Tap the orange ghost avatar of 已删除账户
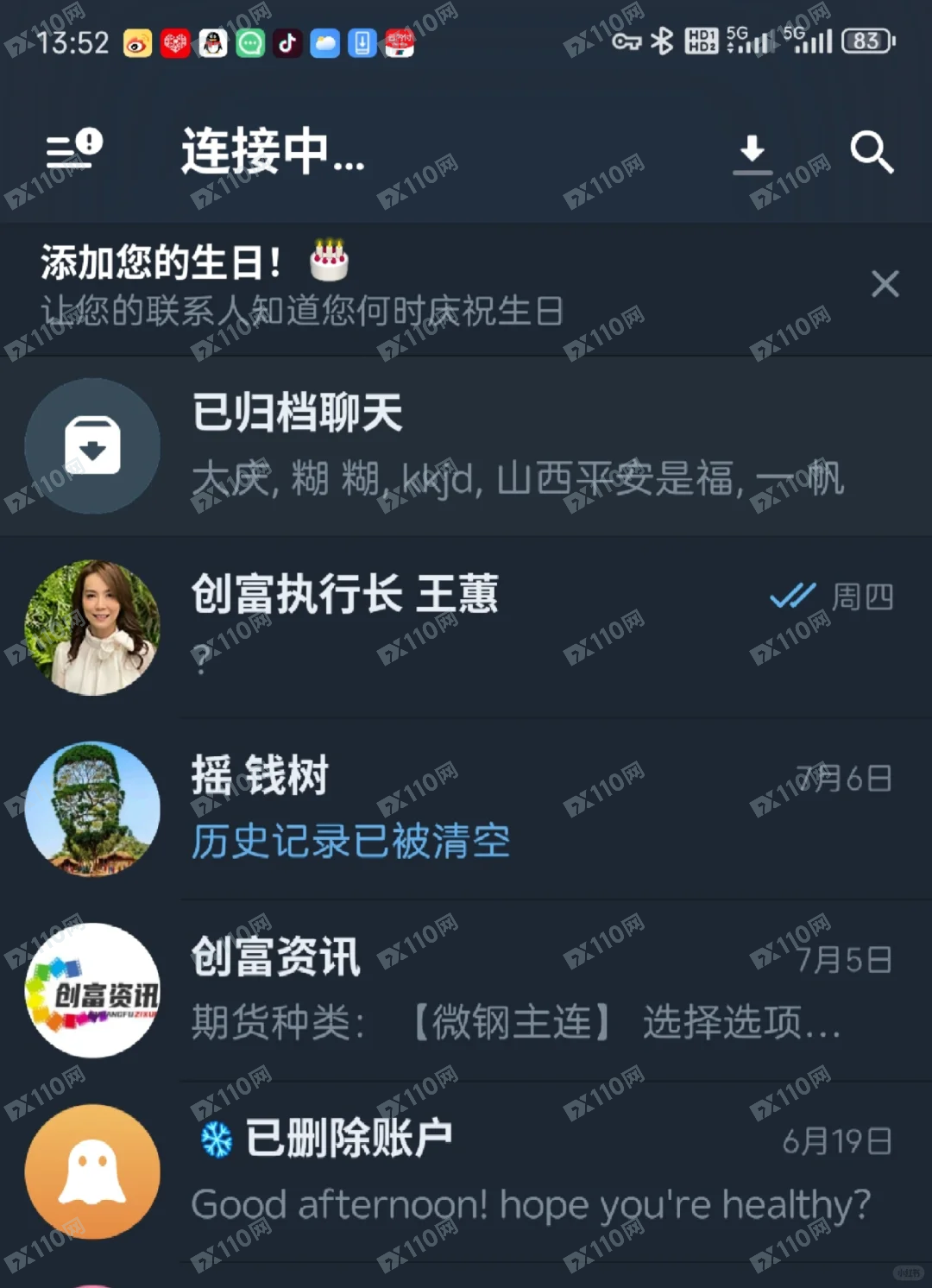This screenshot has height=1288, width=932. pos(92,1172)
